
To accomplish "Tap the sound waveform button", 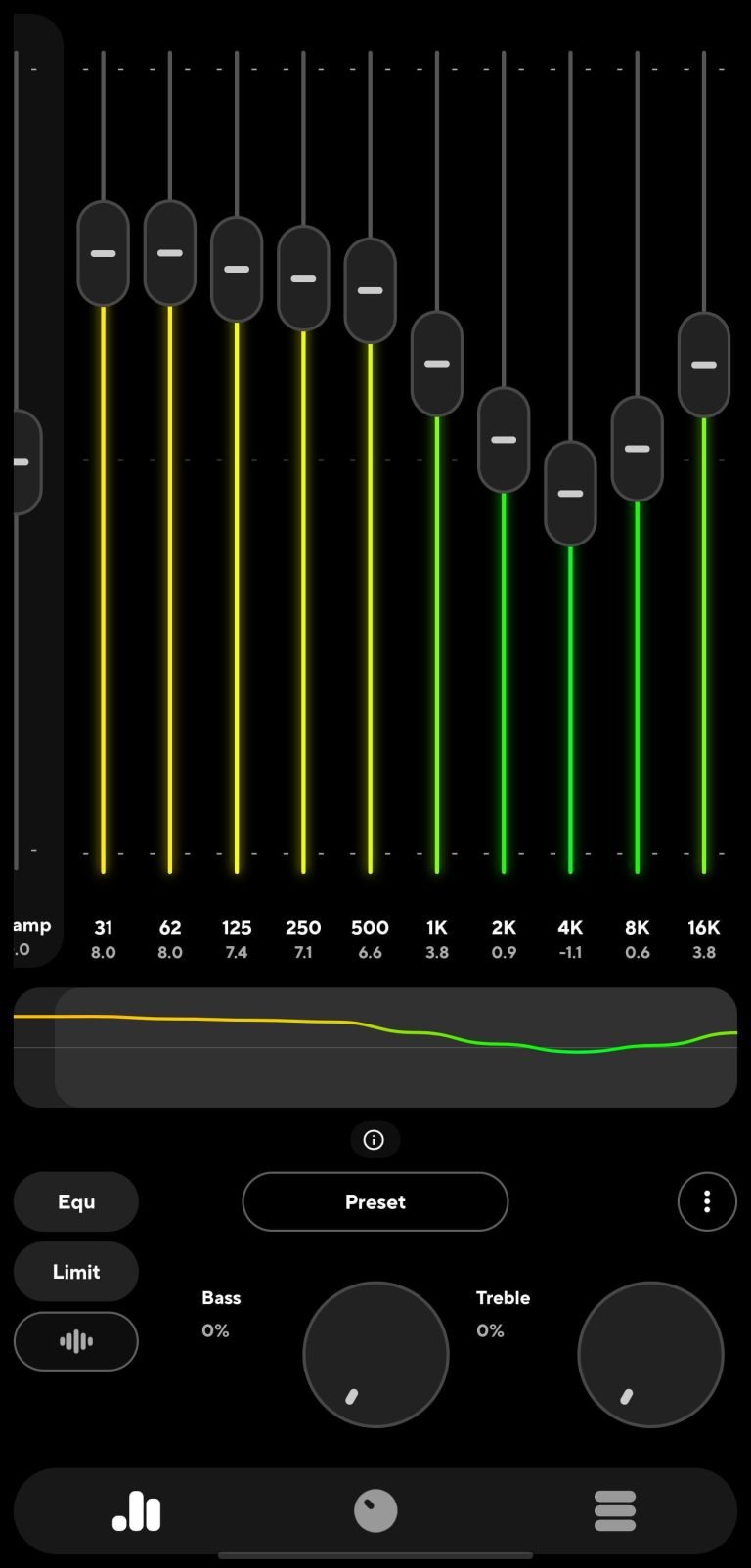I will coord(76,1341).
